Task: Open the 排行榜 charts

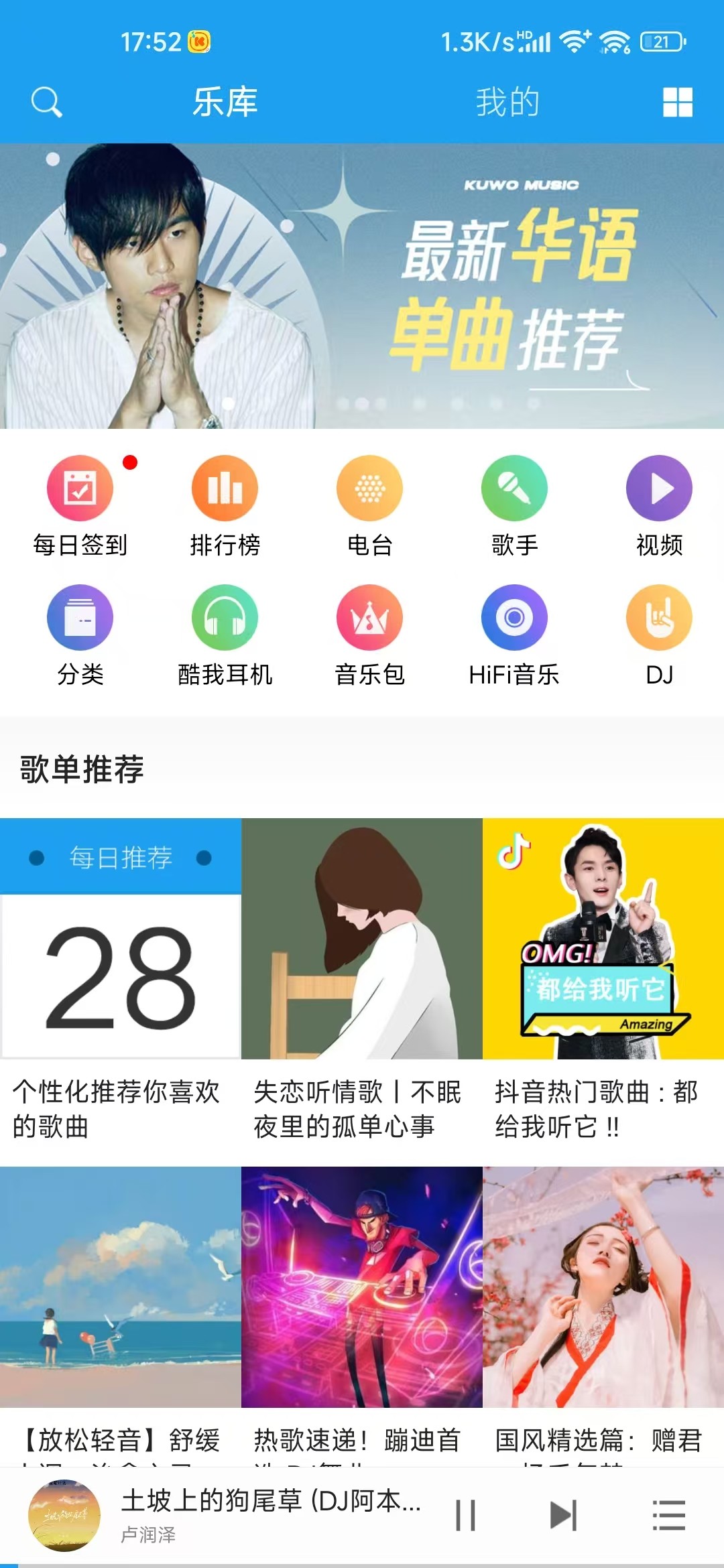Action: click(225, 488)
